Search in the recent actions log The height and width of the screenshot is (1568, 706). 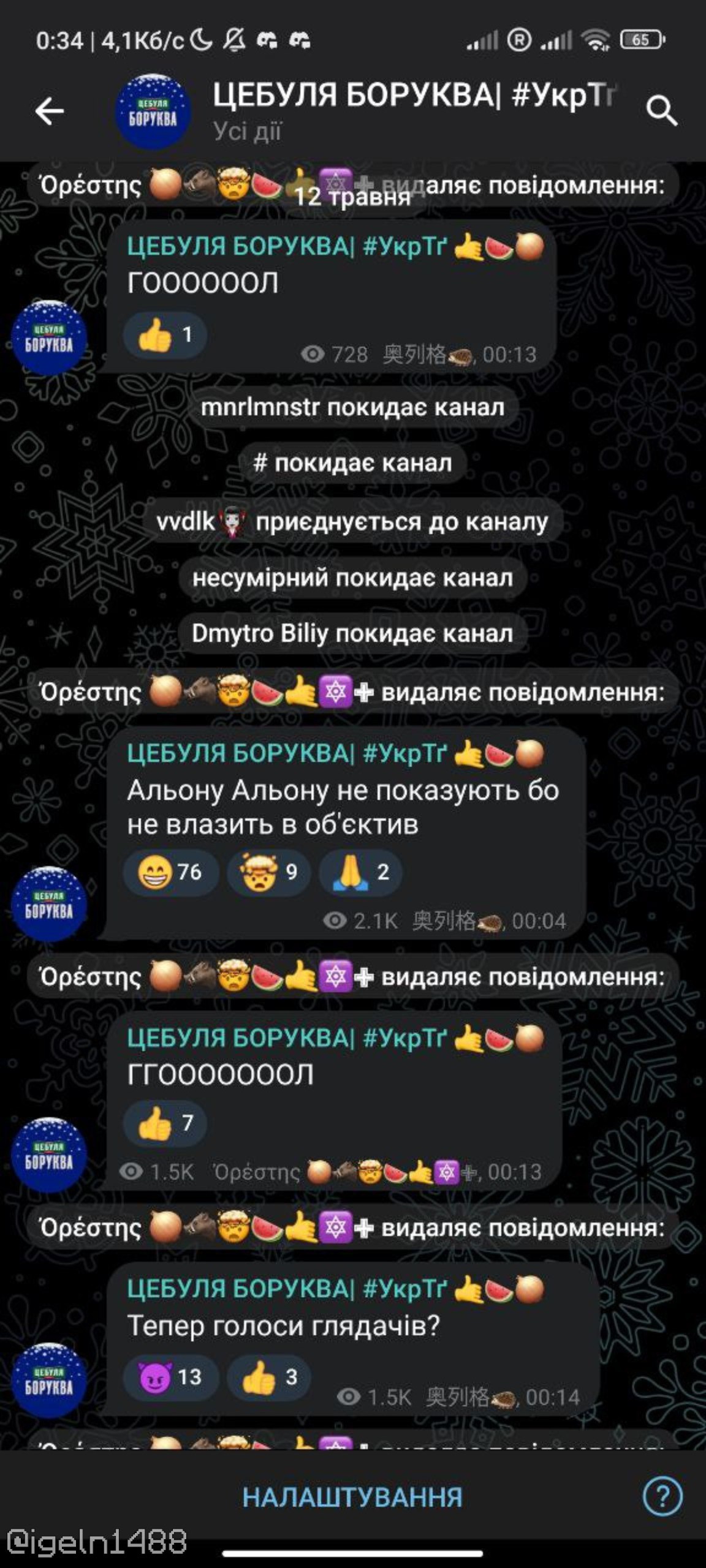[661, 111]
